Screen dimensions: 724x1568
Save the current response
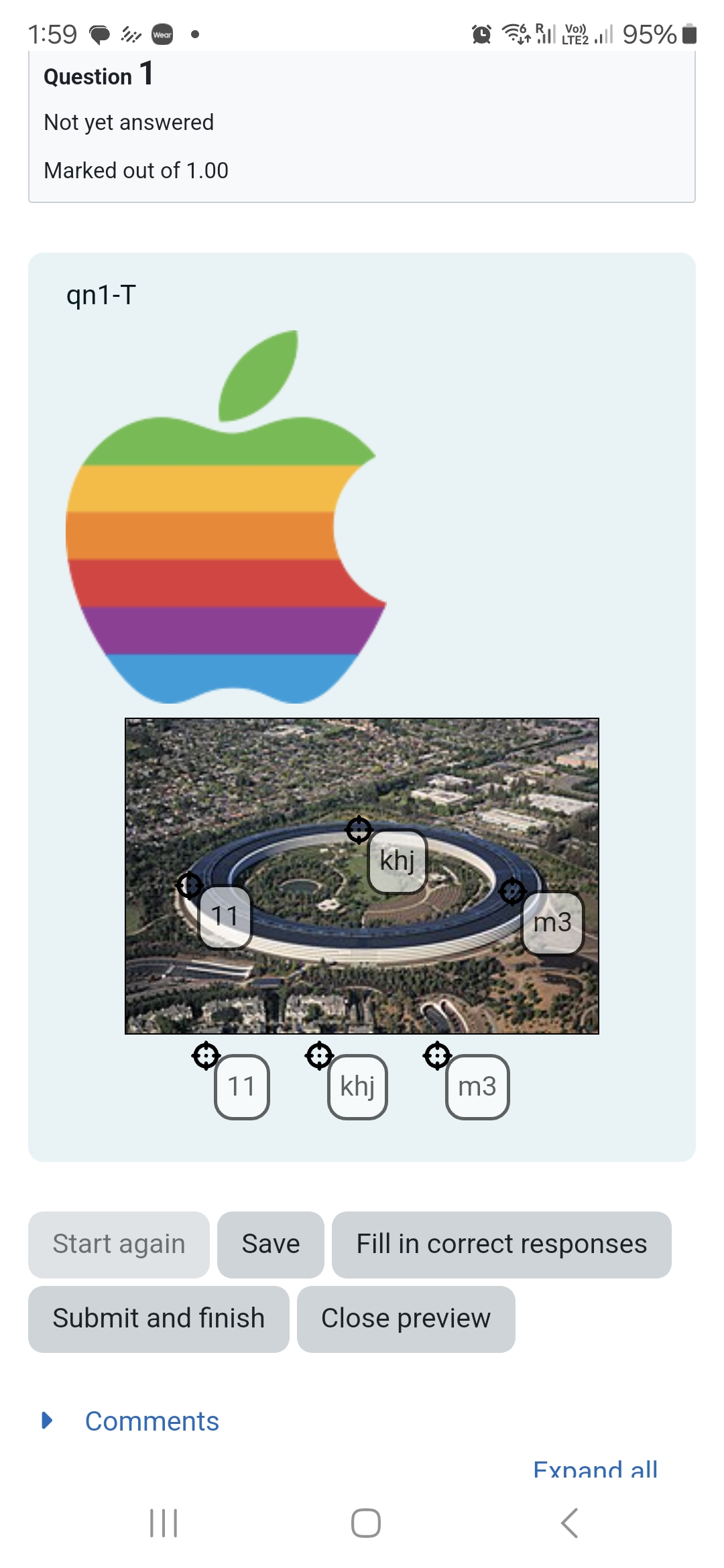(x=271, y=1244)
